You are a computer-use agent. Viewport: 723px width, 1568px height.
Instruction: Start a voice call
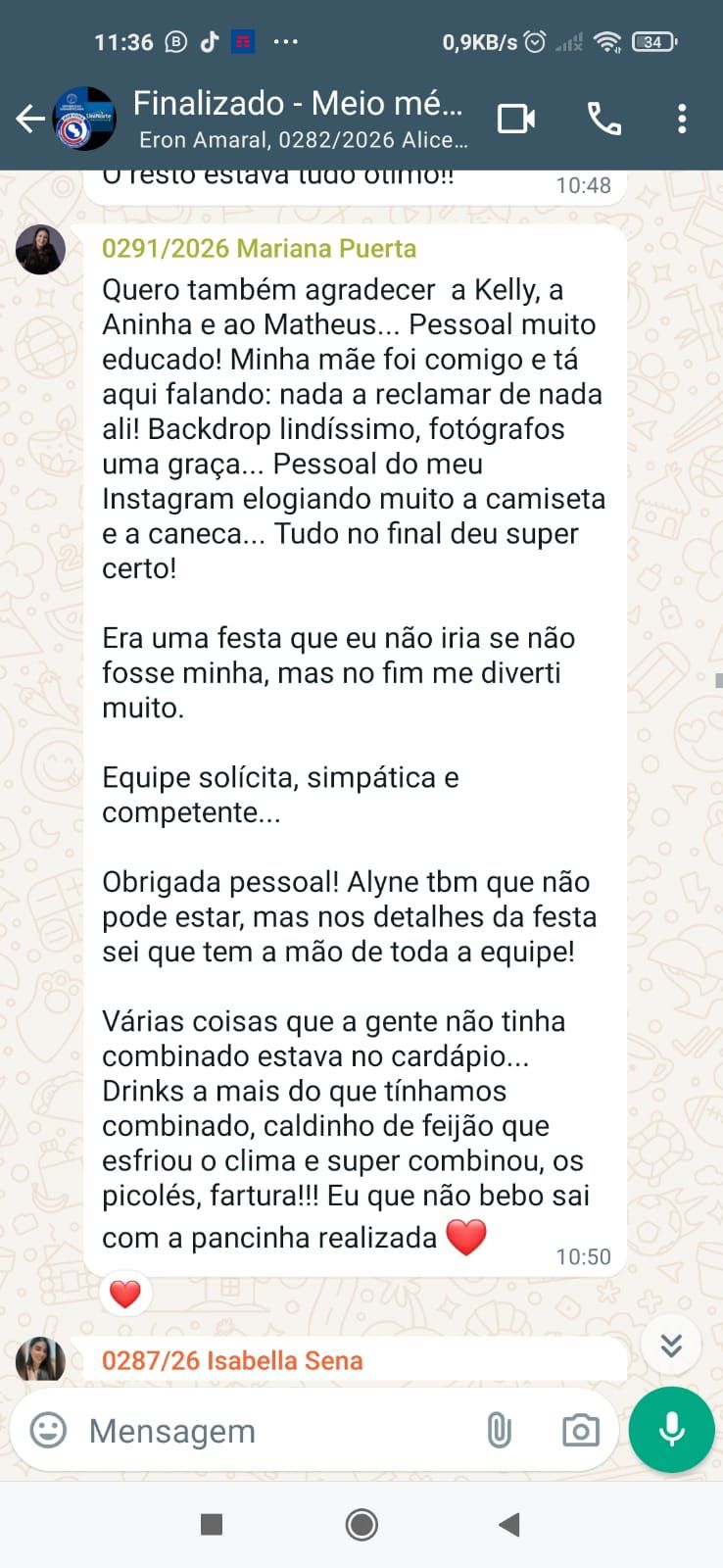tap(603, 119)
